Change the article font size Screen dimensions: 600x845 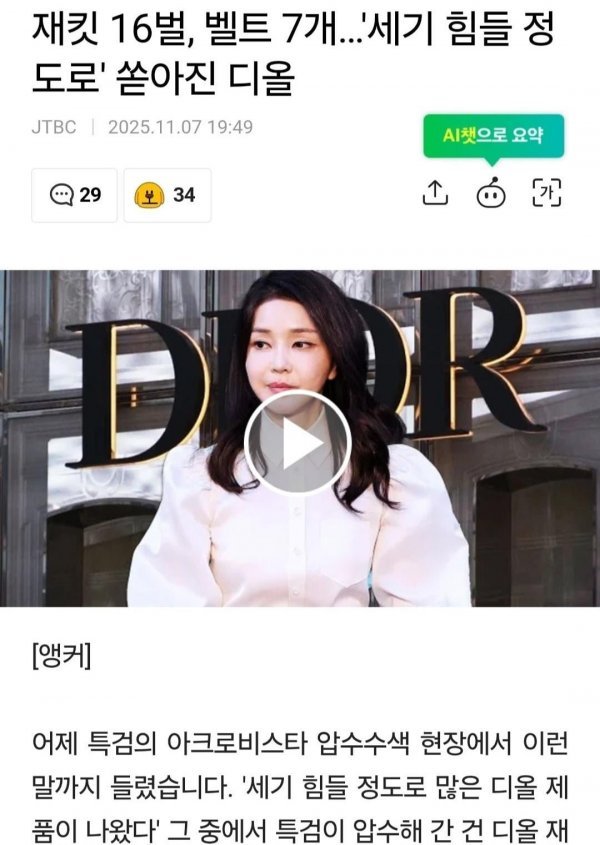(546, 193)
